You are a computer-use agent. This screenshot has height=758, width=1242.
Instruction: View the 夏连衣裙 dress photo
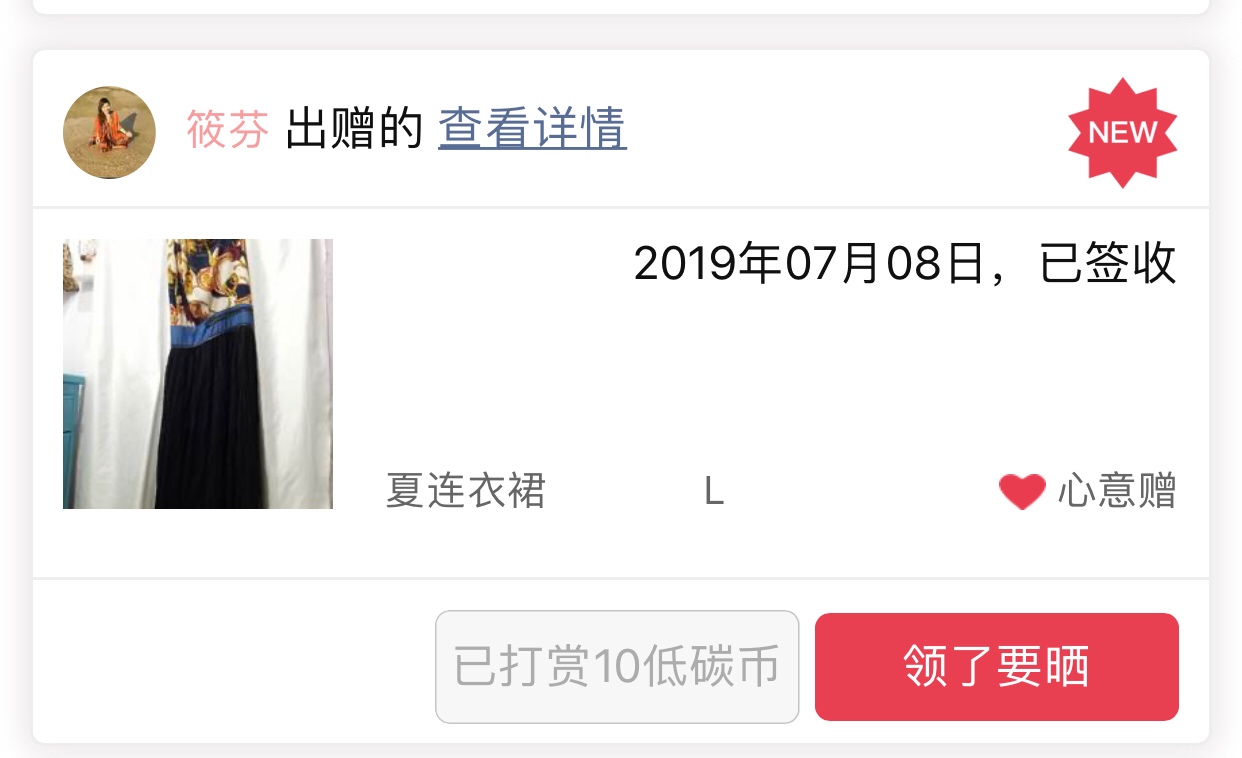click(198, 374)
